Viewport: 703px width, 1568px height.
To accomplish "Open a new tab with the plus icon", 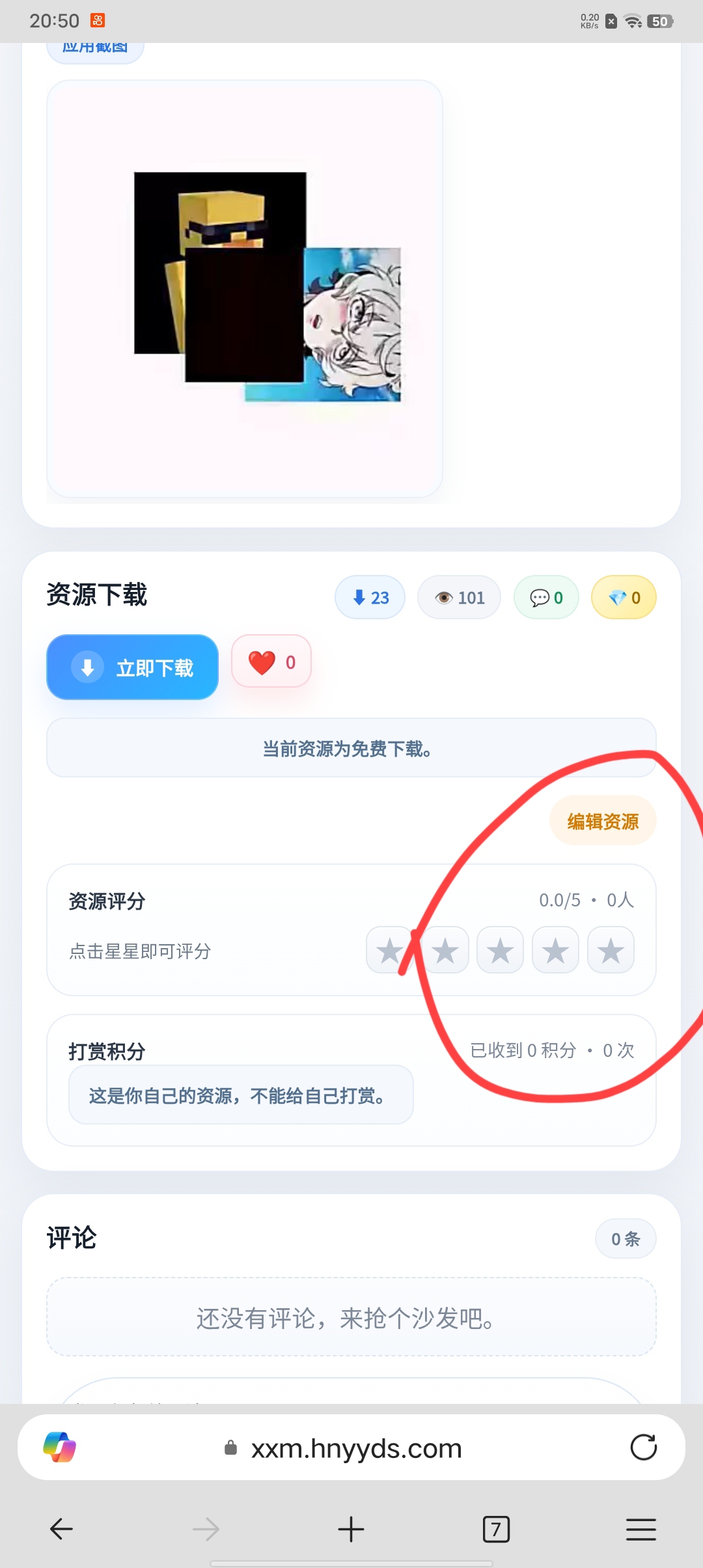I will click(x=351, y=1529).
